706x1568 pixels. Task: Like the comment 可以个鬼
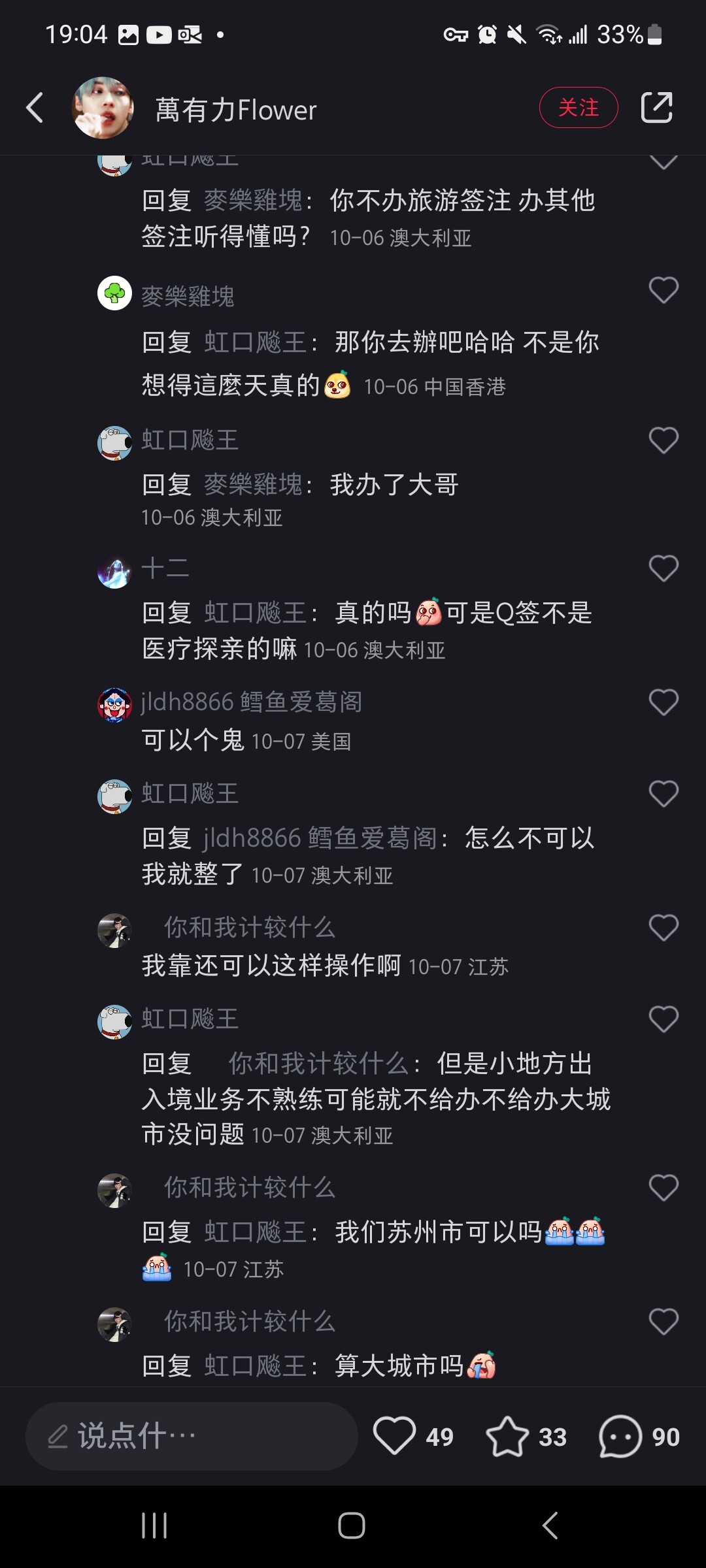click(663, 702)
